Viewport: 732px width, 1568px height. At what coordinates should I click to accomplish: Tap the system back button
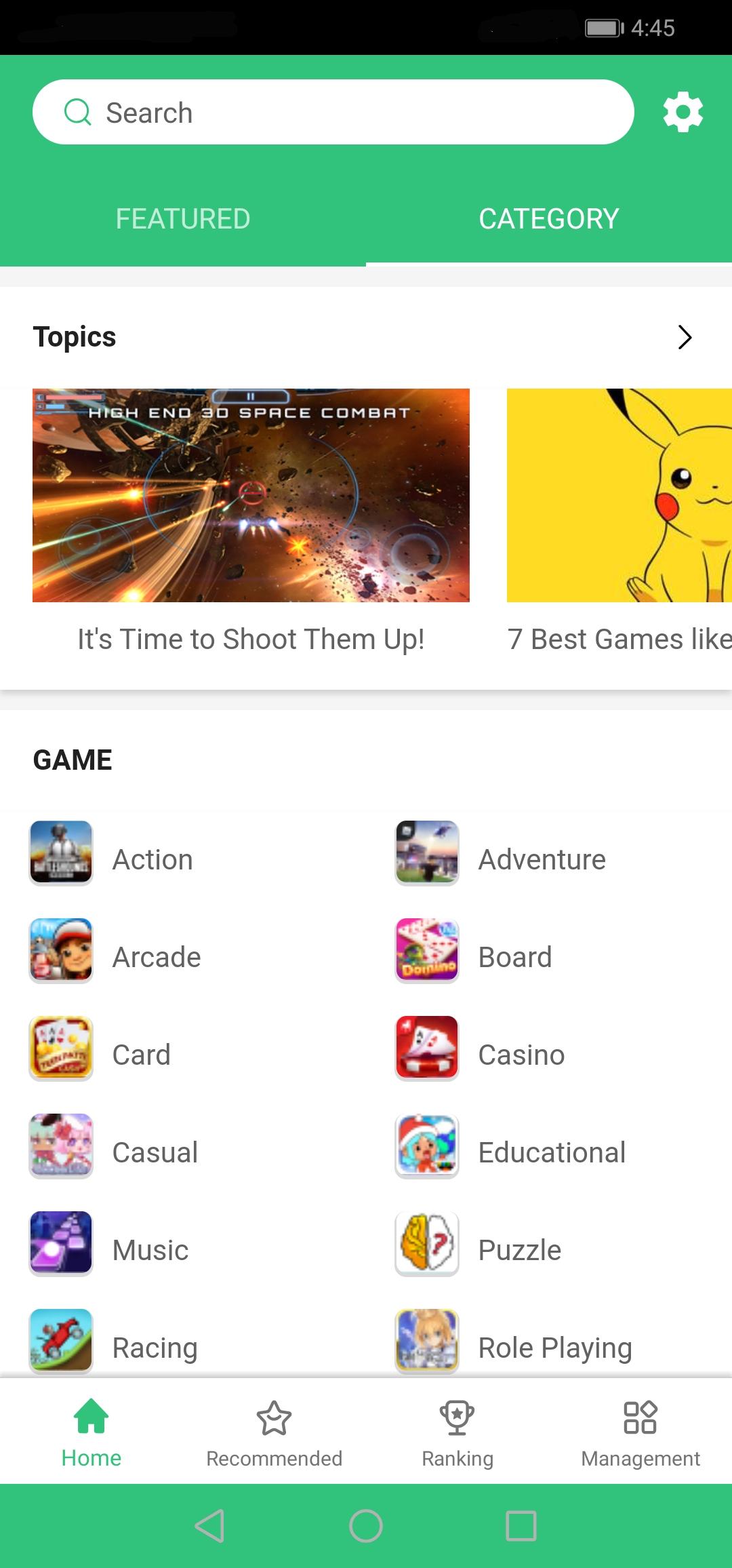[x=210, y=1526]
